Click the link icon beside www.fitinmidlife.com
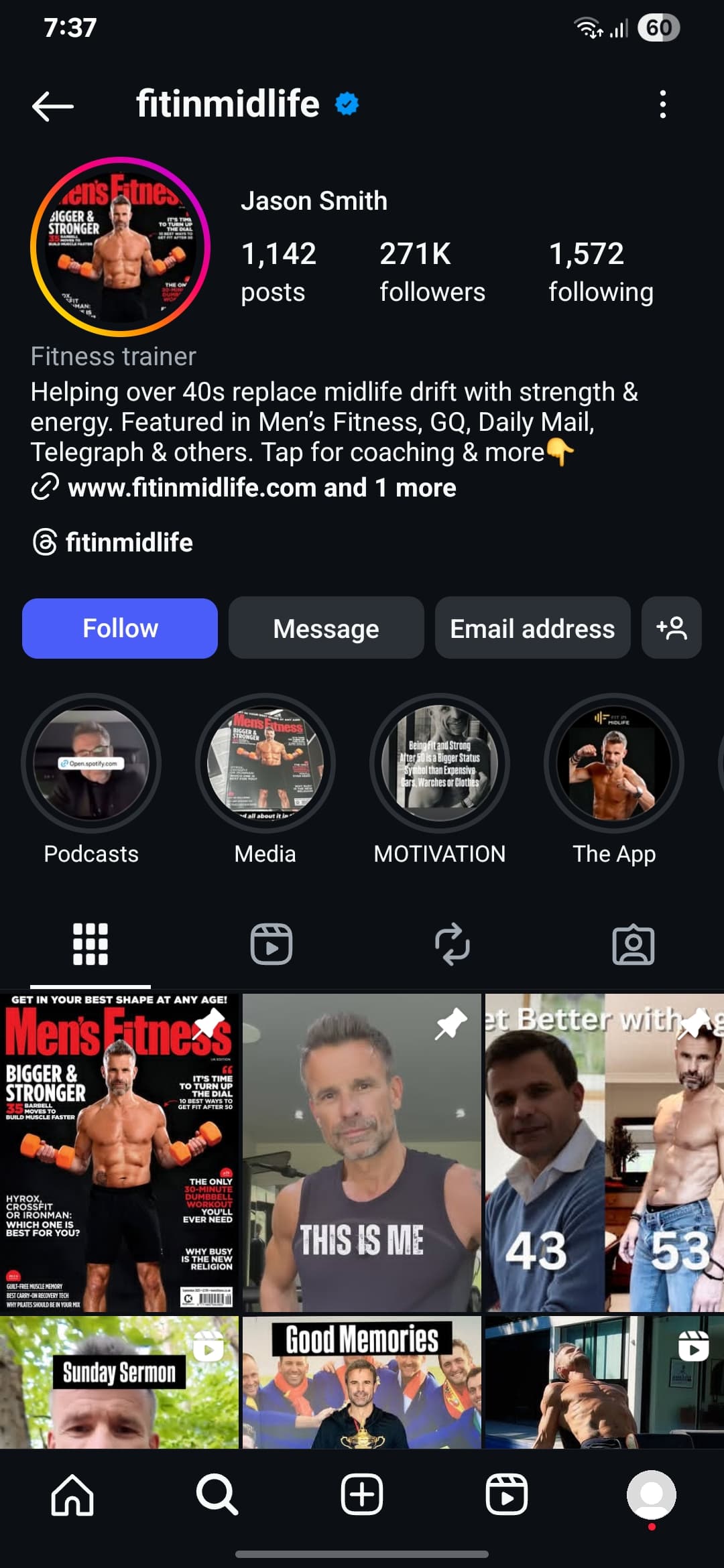The image size is (724, 1568). tap(45, 487)
